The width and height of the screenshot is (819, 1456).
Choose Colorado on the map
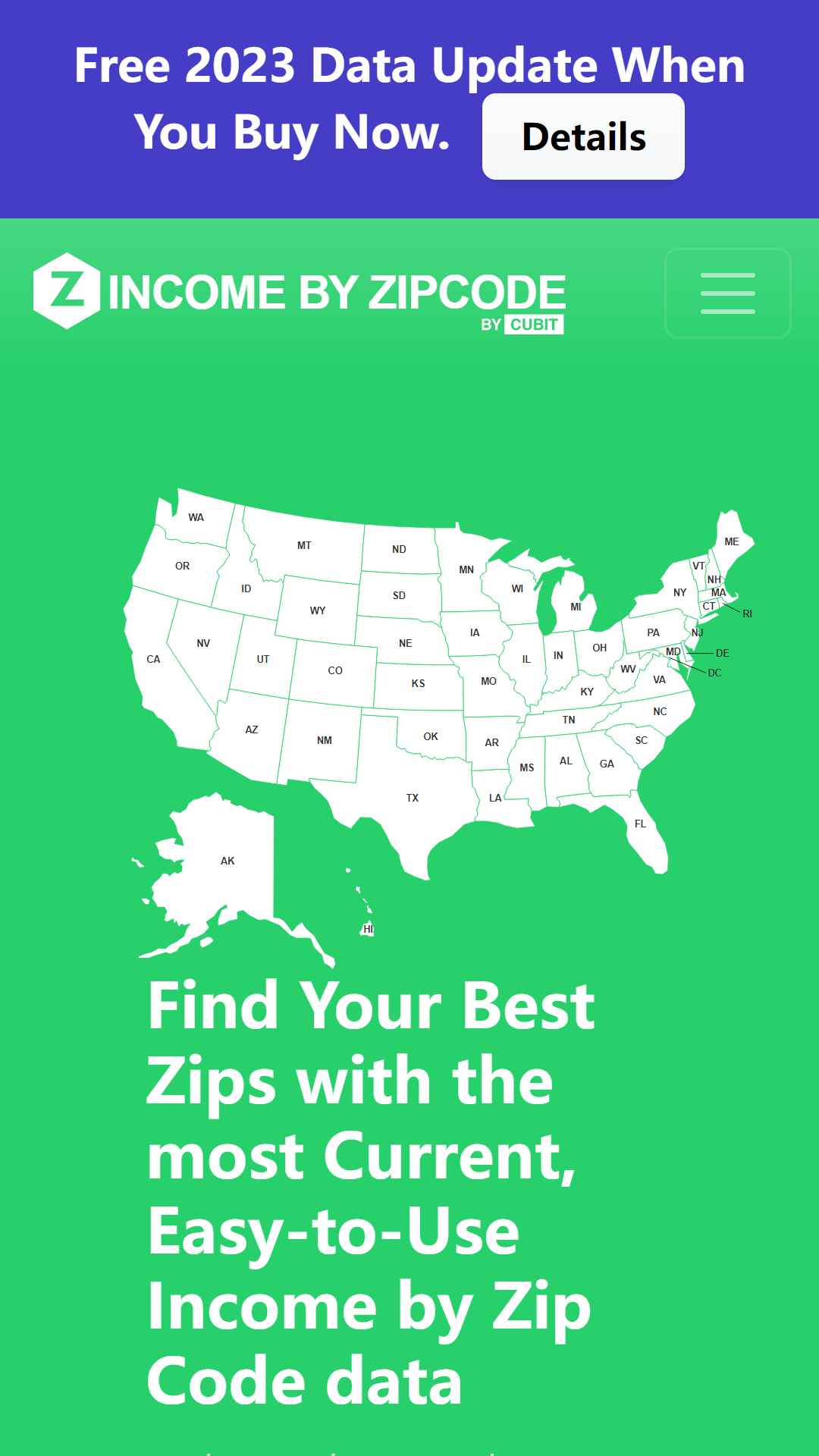pos(334,670)
